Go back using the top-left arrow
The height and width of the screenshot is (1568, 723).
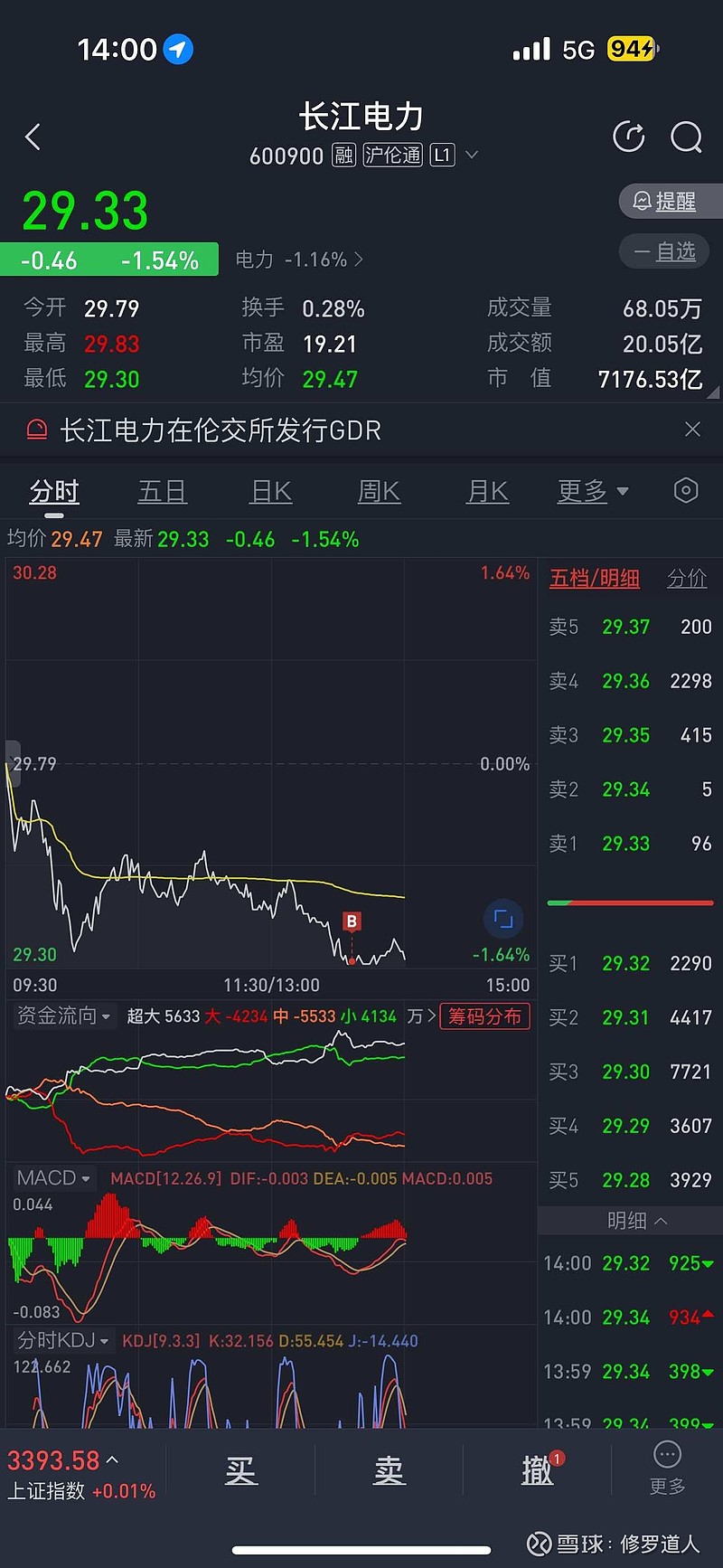pos(33,137)
